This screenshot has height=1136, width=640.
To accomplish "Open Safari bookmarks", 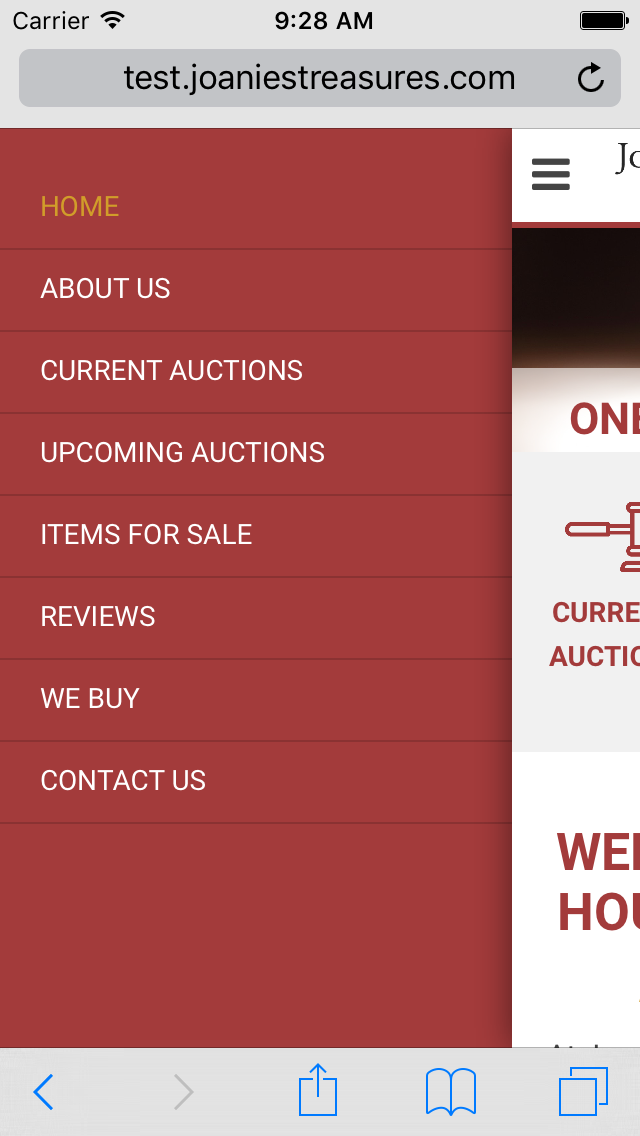I will click(x=450, y=1091).
